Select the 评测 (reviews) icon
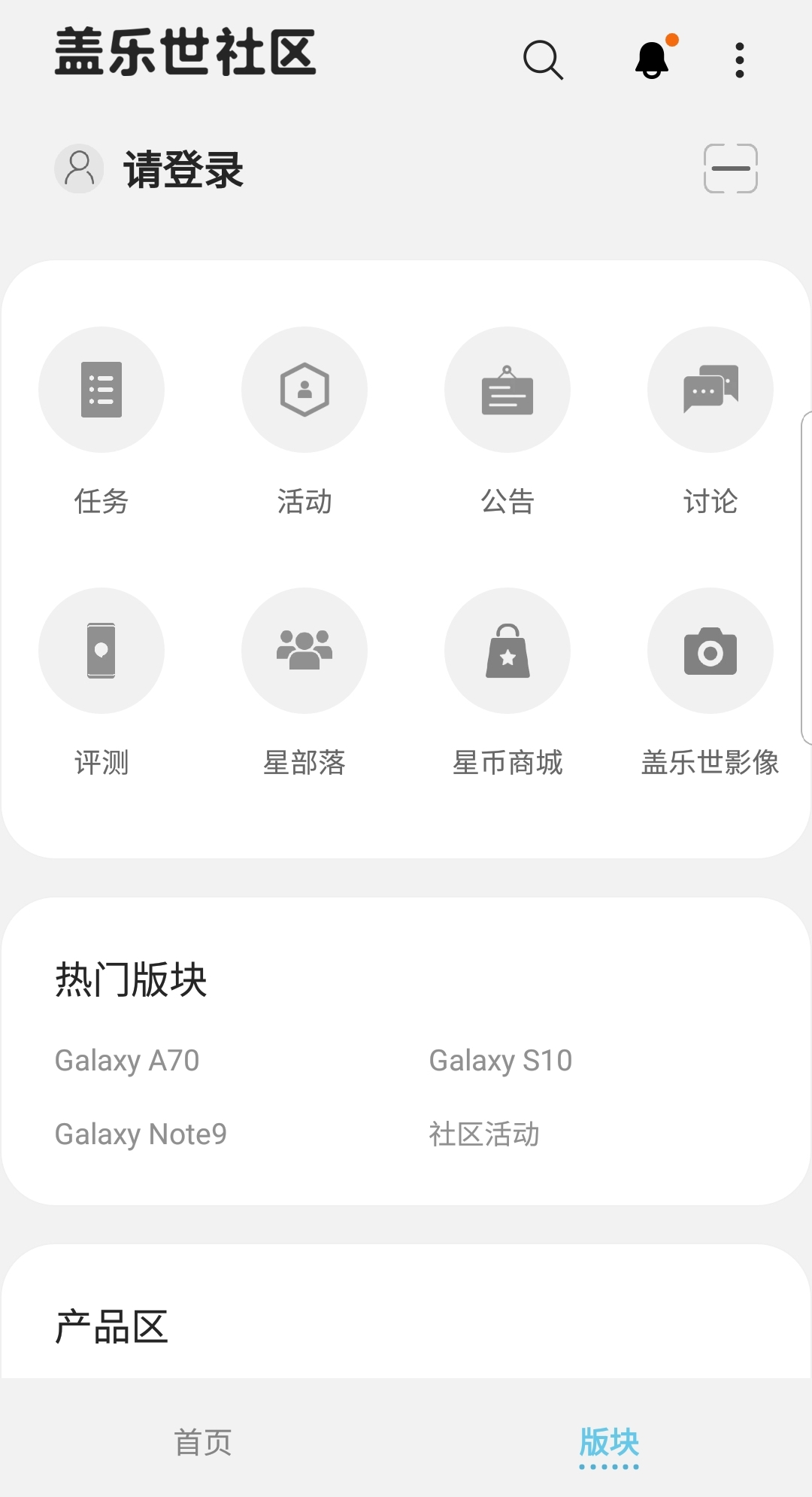The height and width of the screenshot is (1497, 812). [x=101, y=651]
